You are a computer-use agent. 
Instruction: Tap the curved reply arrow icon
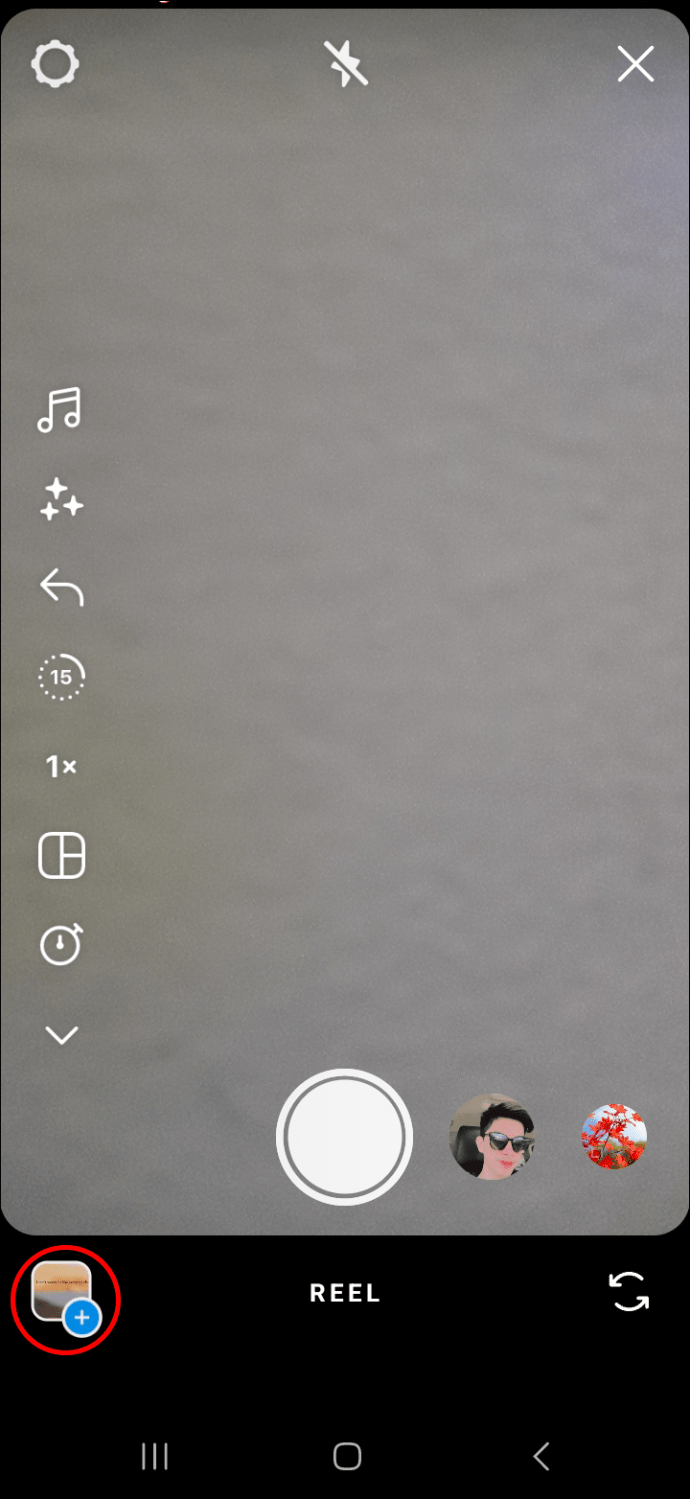[61, 588]
